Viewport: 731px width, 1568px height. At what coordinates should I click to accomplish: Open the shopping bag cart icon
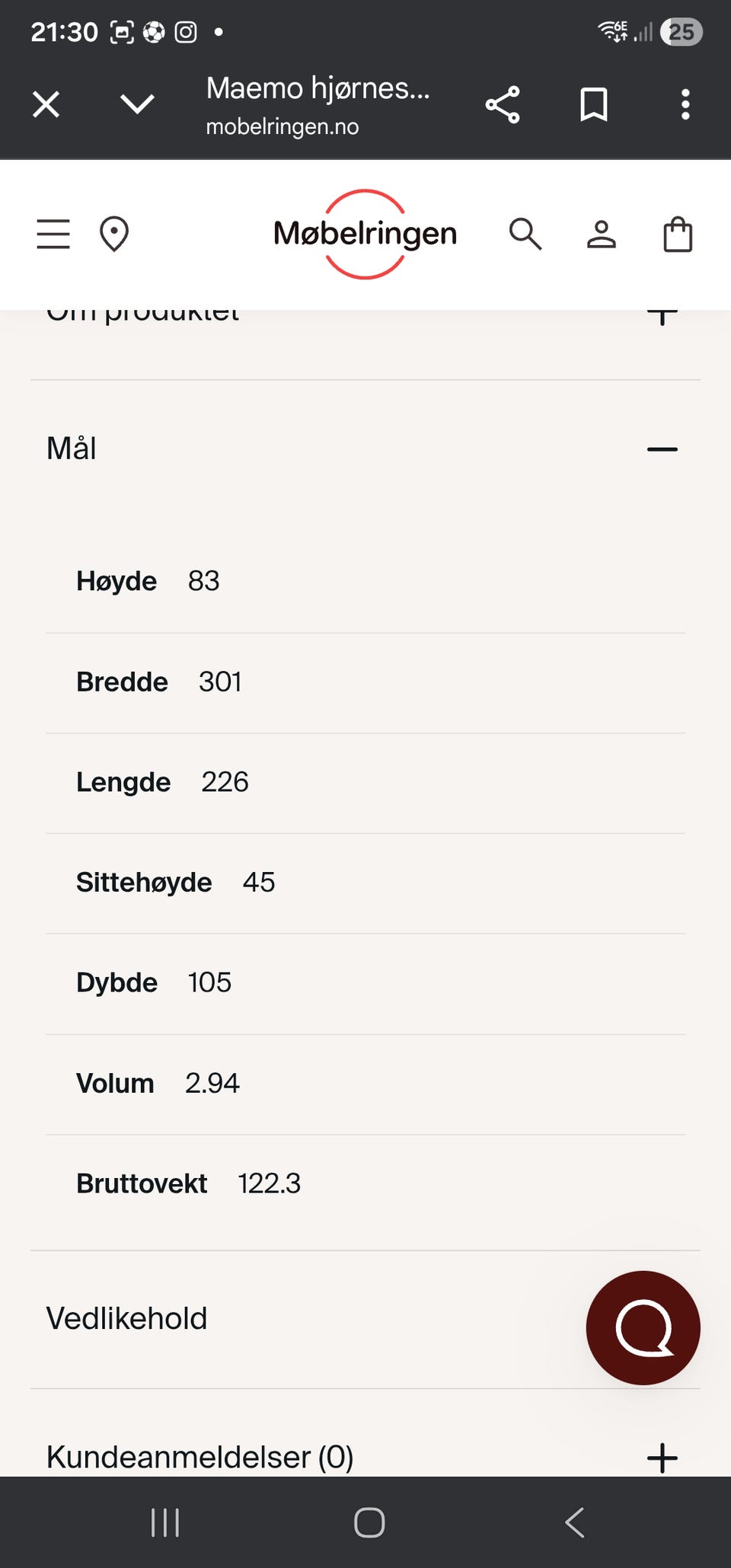click(x=678, y=234)
